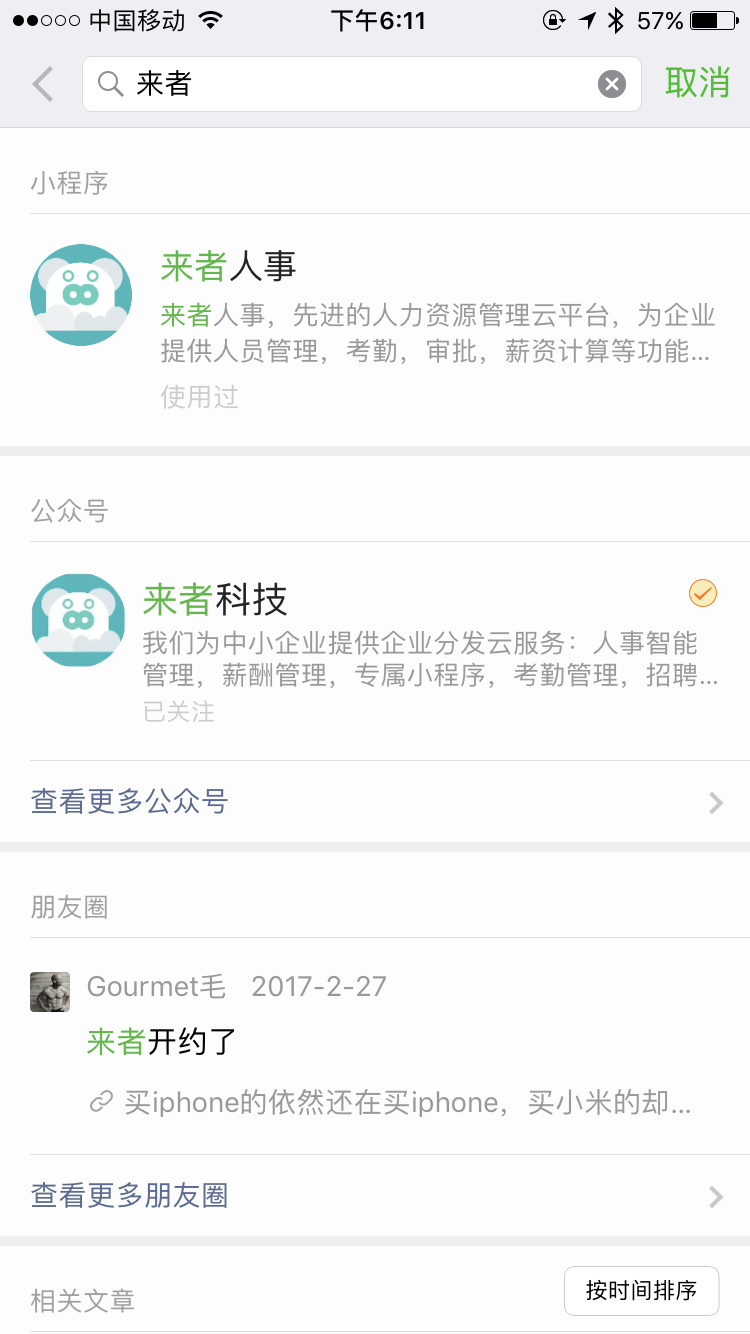View more Moments via 查看更多朋友圈
This screenshot has width=750, height=1334.
point(375,1196)
